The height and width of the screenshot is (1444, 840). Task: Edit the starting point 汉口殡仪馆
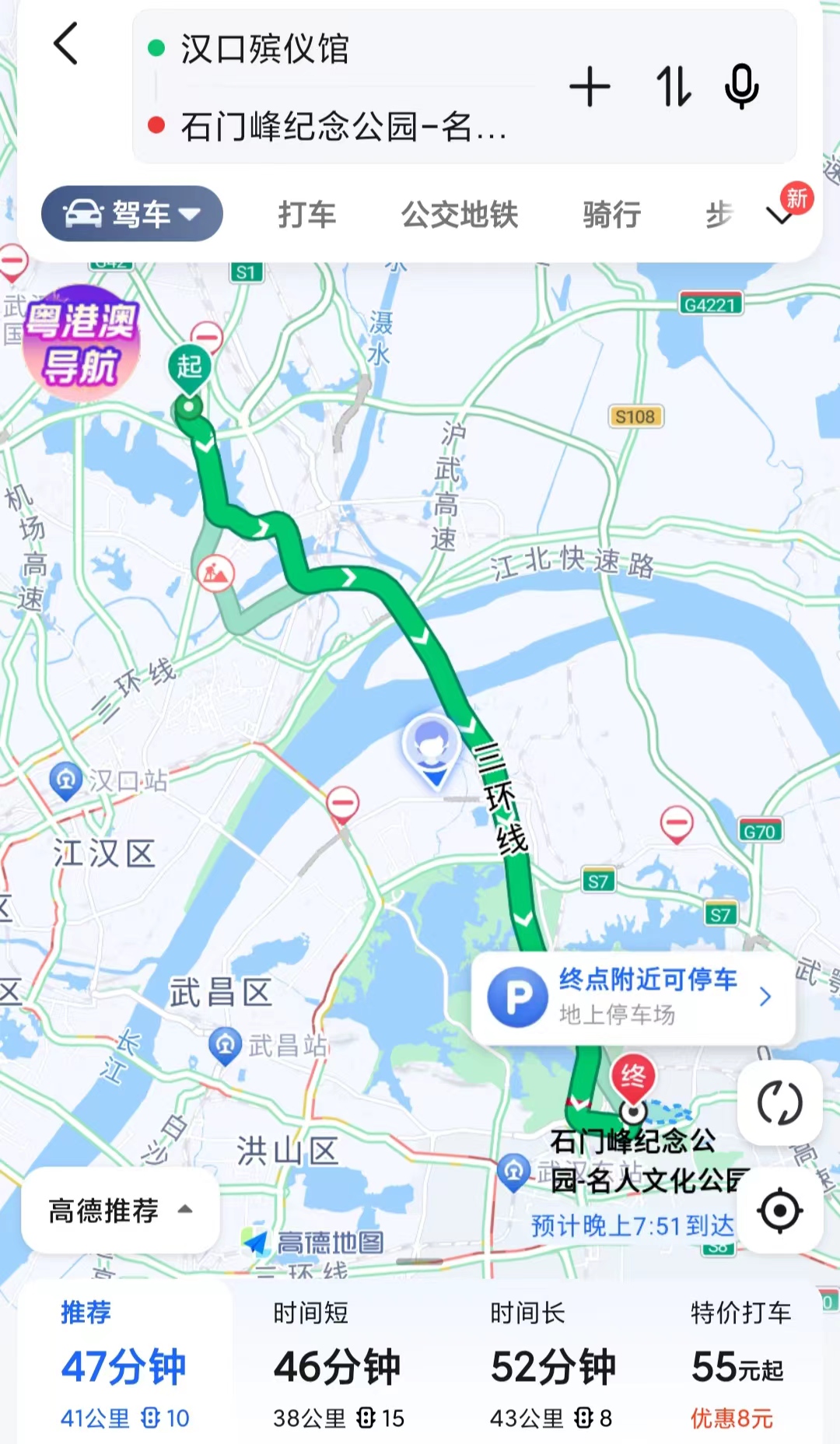[264, 49]
